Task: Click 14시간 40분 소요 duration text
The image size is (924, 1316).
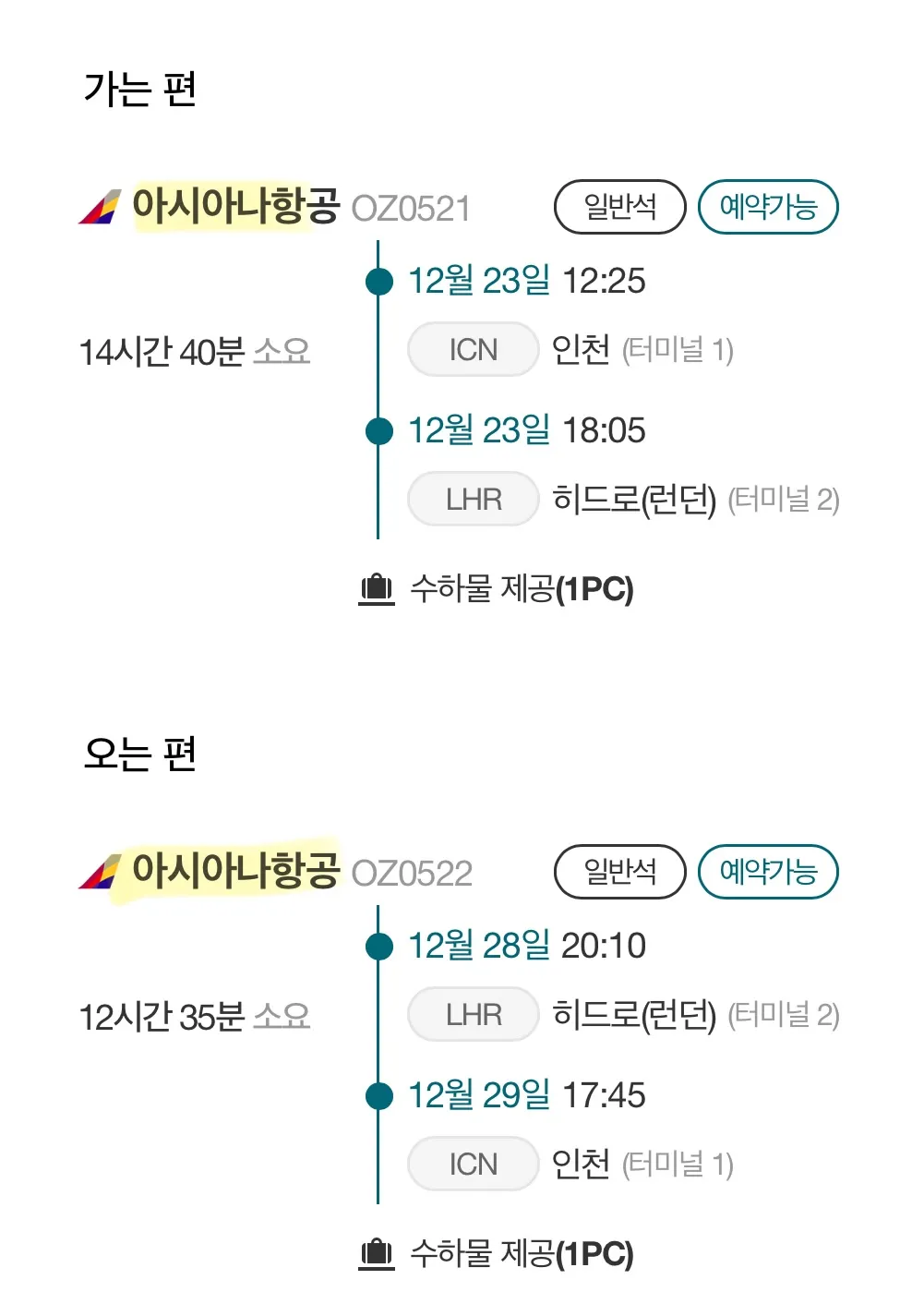Action: coord(195,351)
